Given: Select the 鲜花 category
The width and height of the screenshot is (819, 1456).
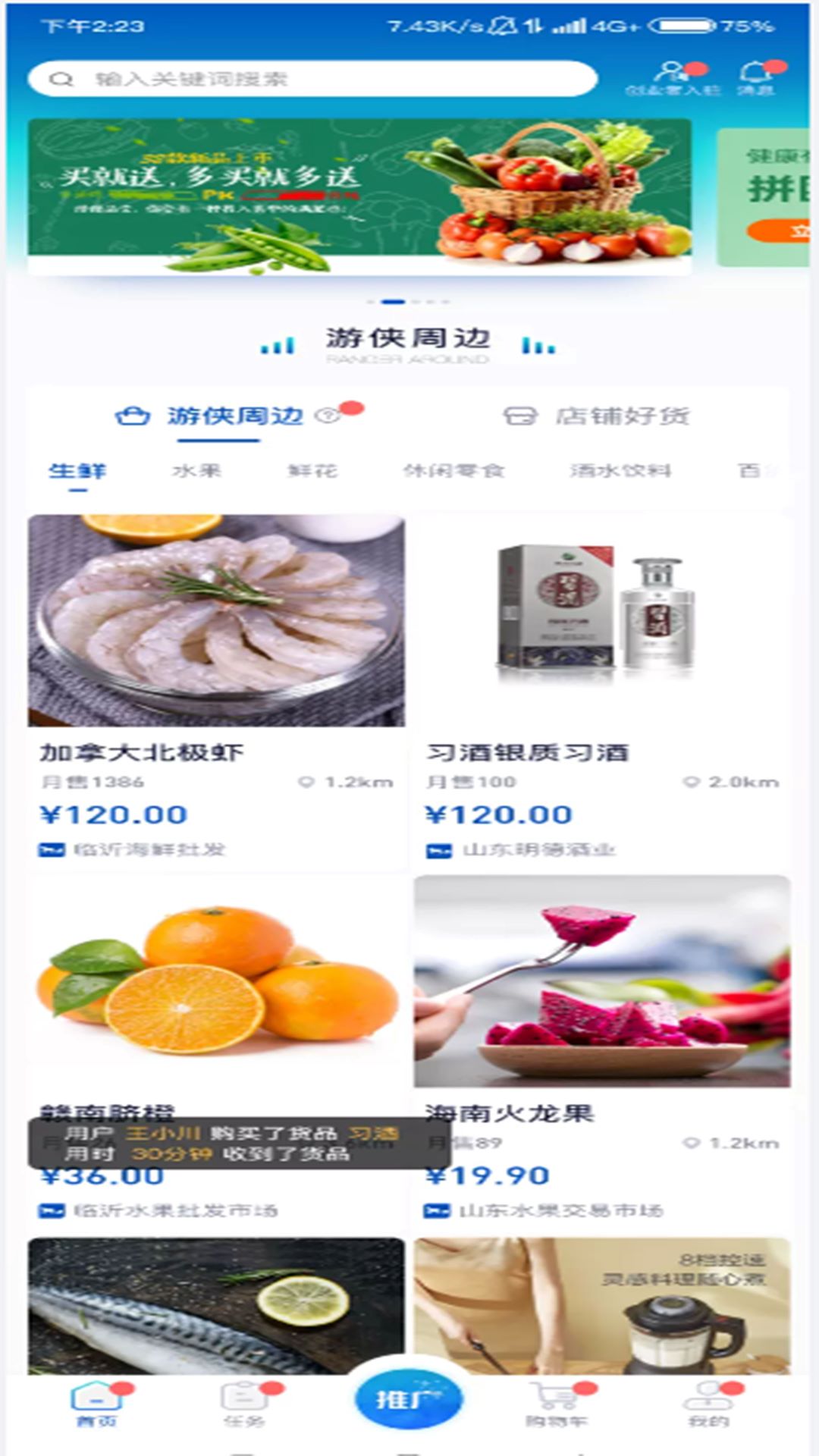Looking at the screenshot, I should click(x=312, y=471).
